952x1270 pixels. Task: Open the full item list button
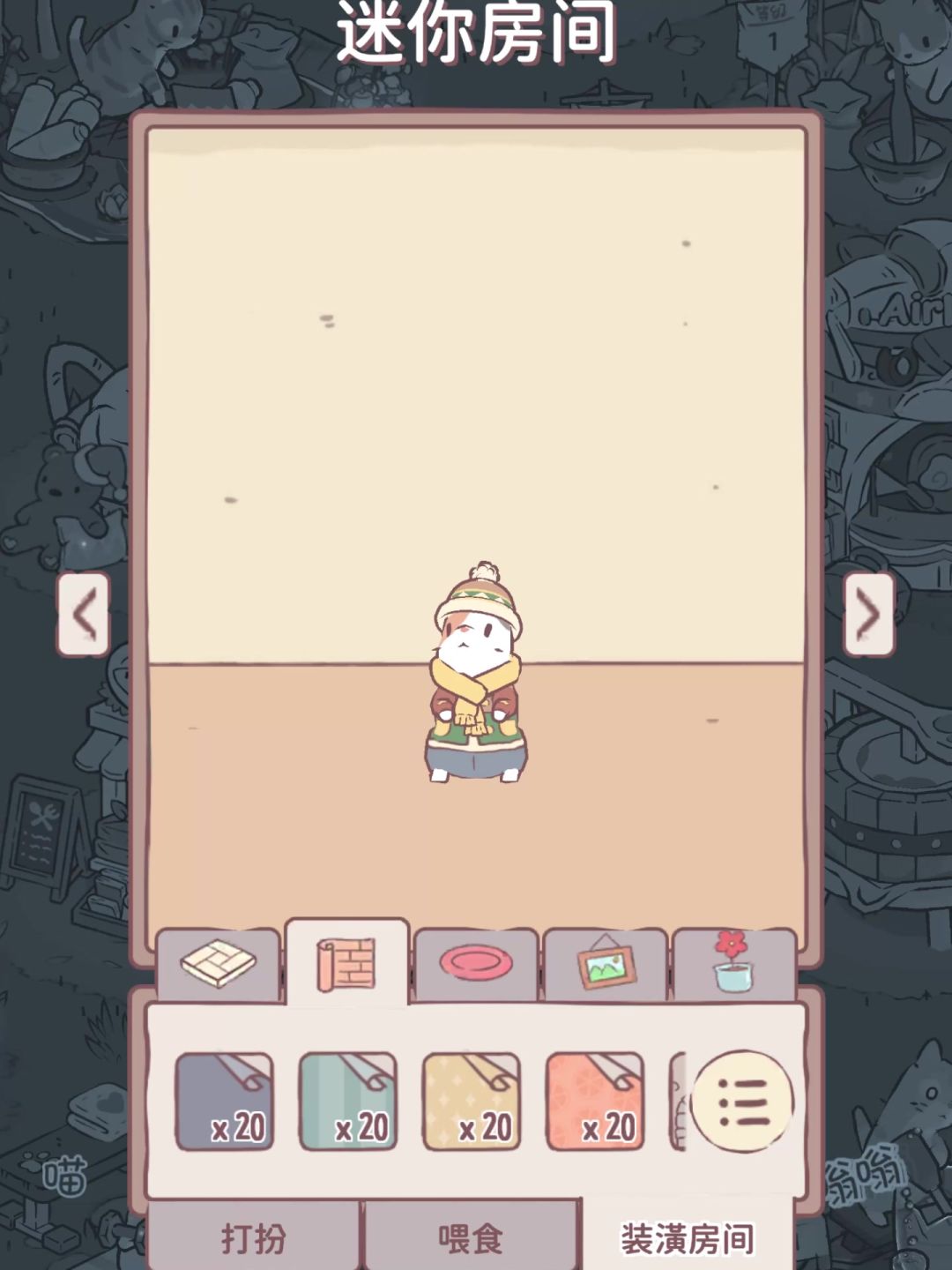coord(743,1102)
